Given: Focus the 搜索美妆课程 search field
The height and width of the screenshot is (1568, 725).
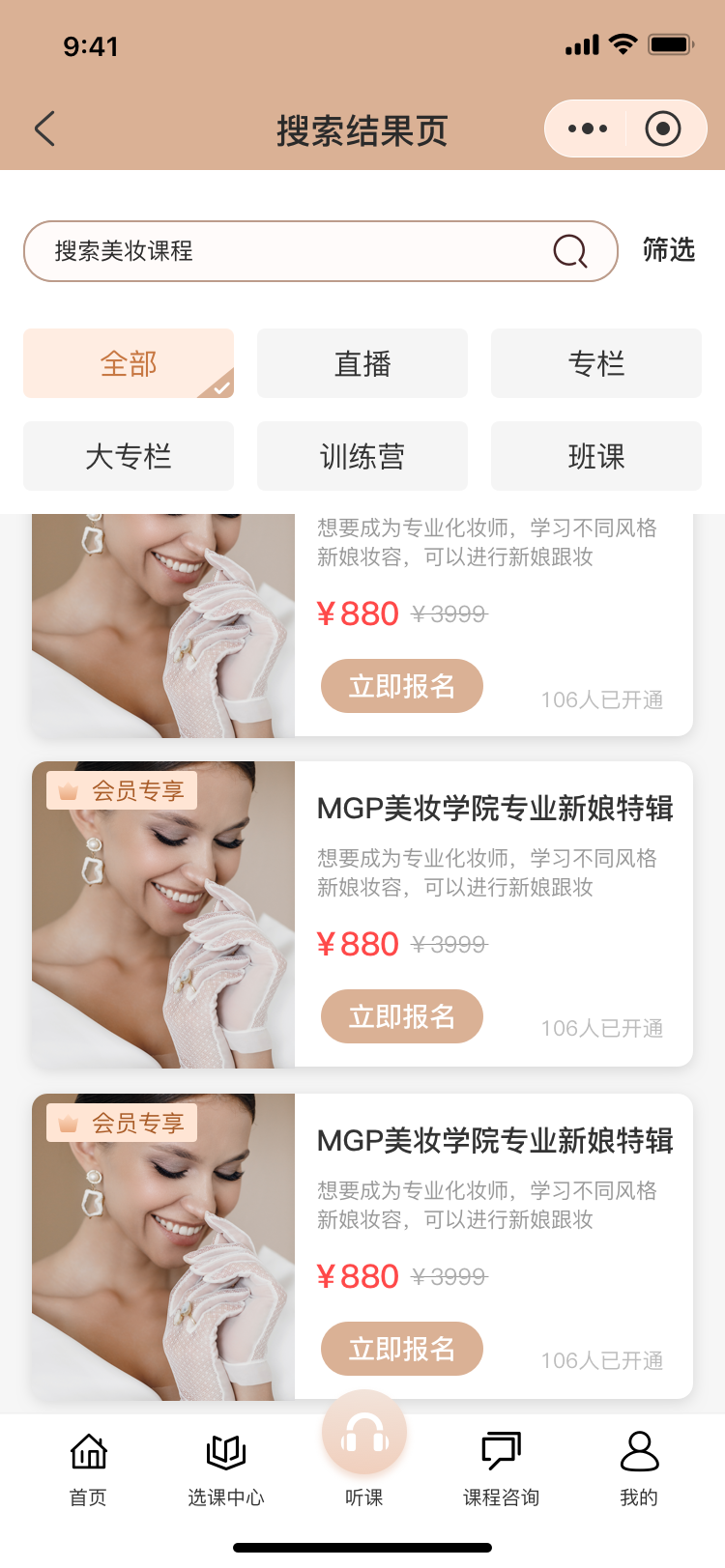Looking at the screenshot, I should point(290,251).
